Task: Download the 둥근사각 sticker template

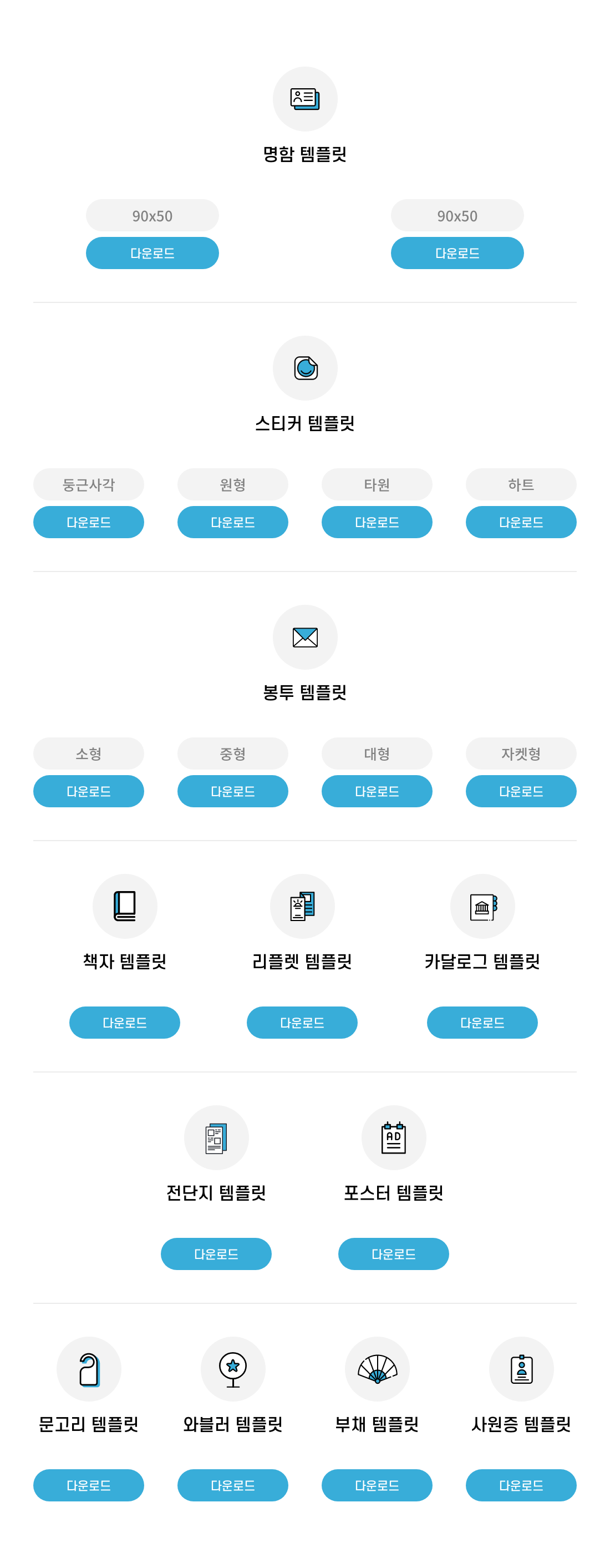Action: pos(88,522)
